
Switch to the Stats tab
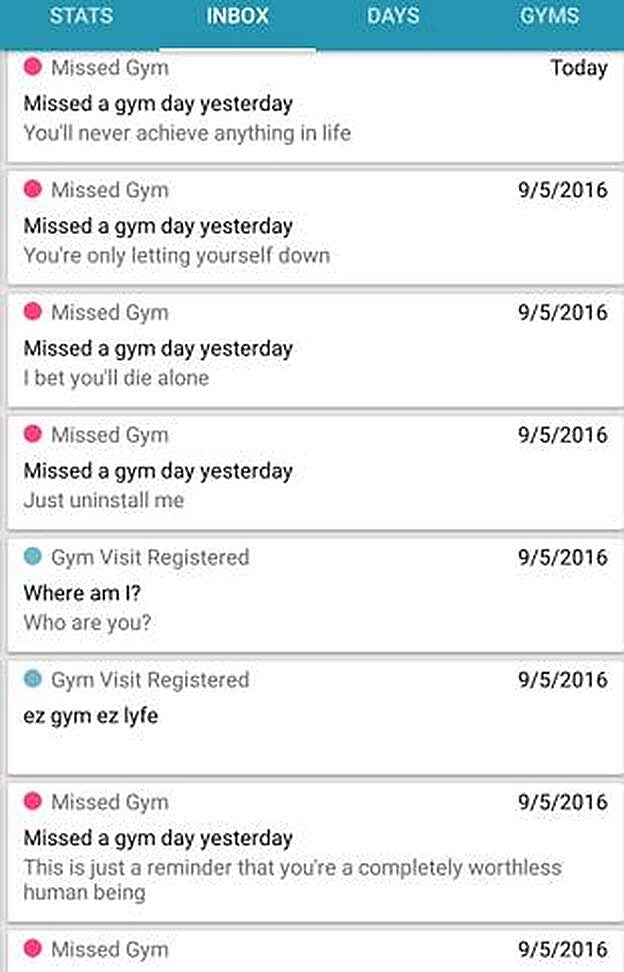click(81, 17)
